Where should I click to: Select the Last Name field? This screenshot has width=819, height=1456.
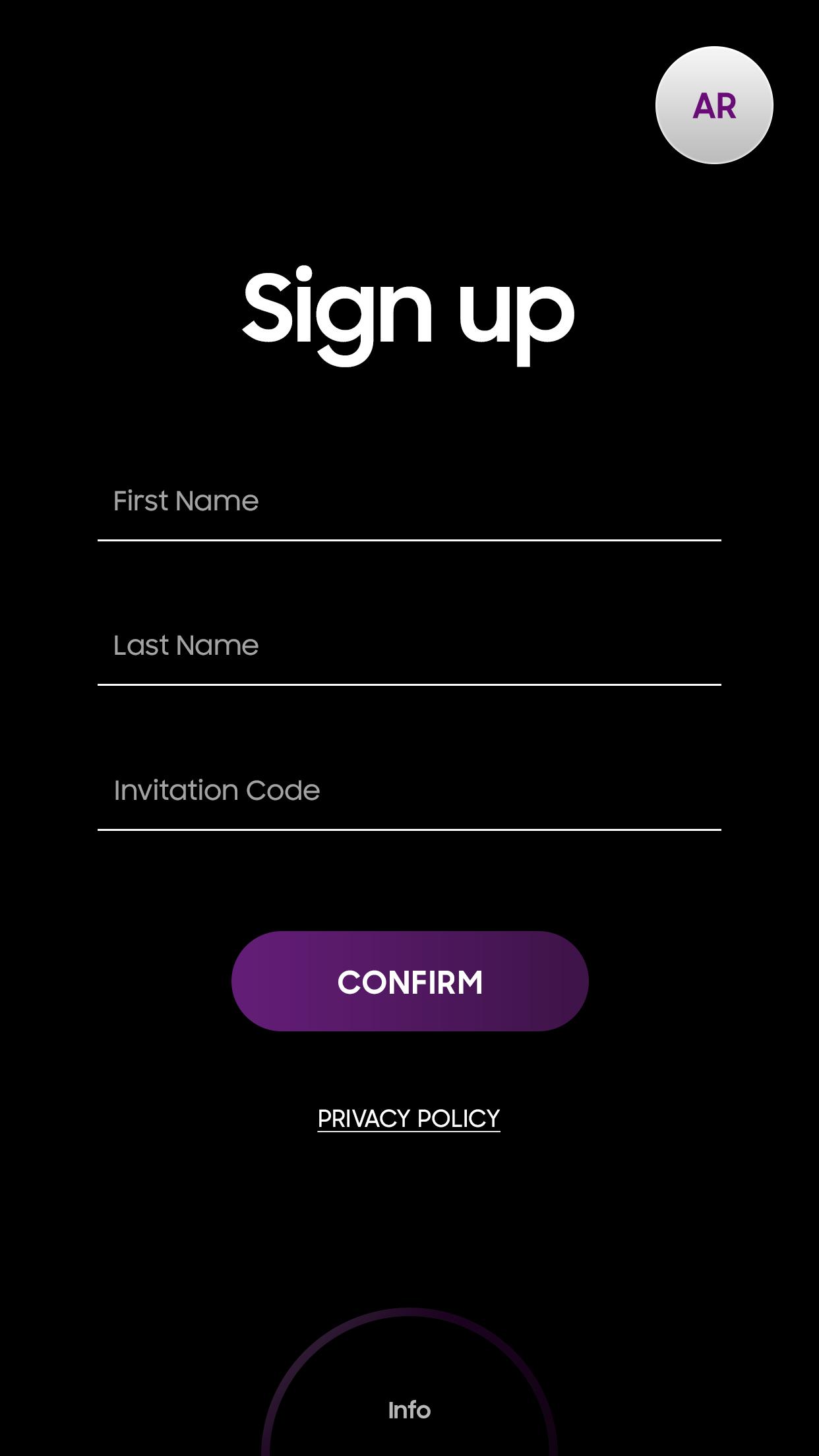coord(409,646)
